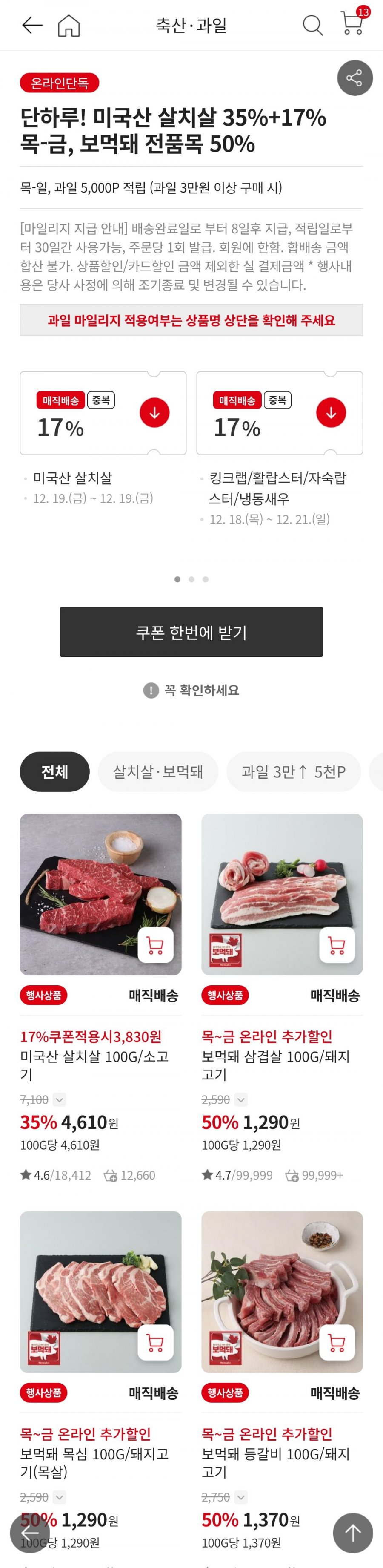Tap the floating back arrow button
The height and width of the screenshot is (1568, 383).
click(x=30, y=1533)
